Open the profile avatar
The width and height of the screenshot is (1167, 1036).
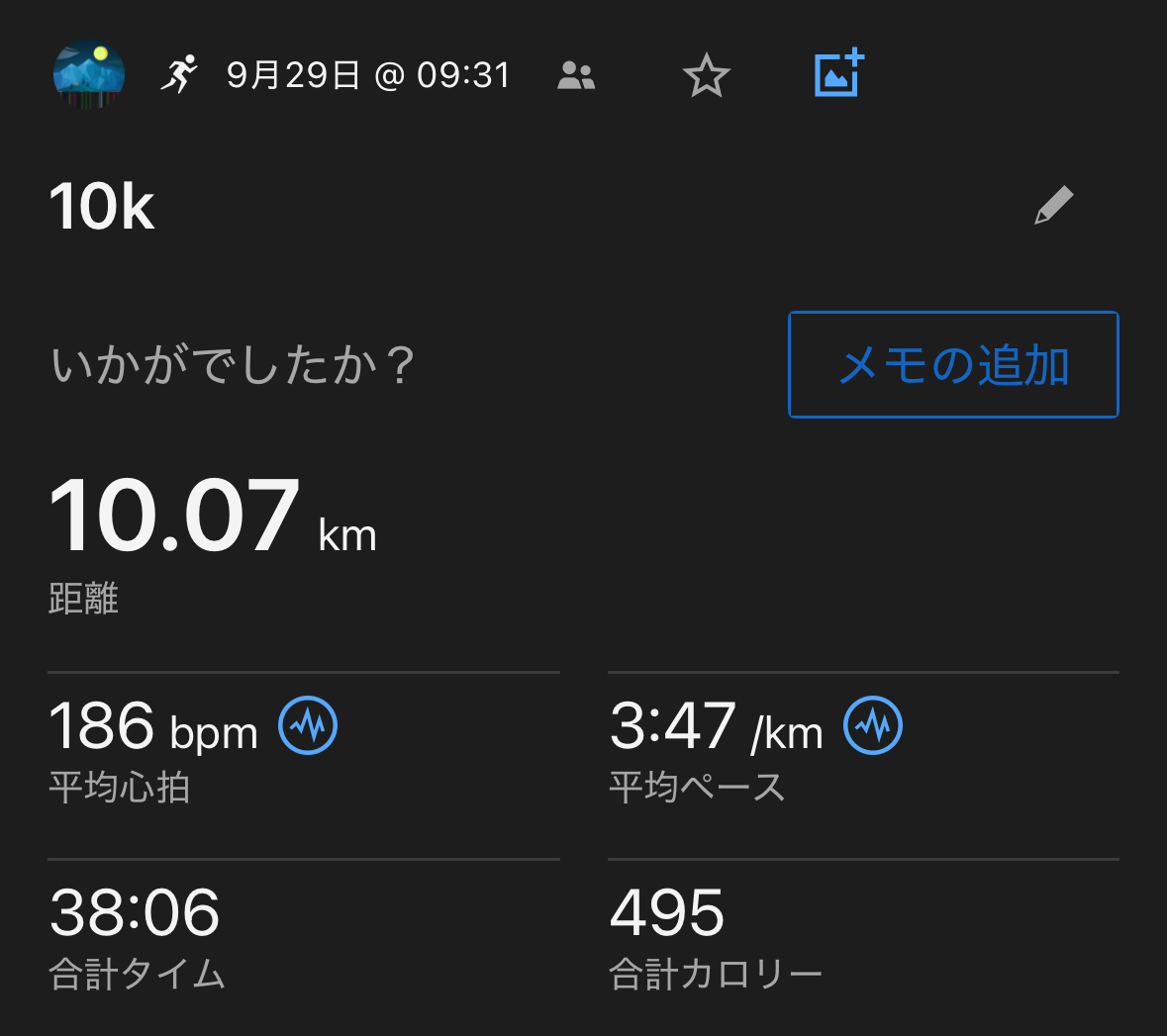tap(89, 74)
